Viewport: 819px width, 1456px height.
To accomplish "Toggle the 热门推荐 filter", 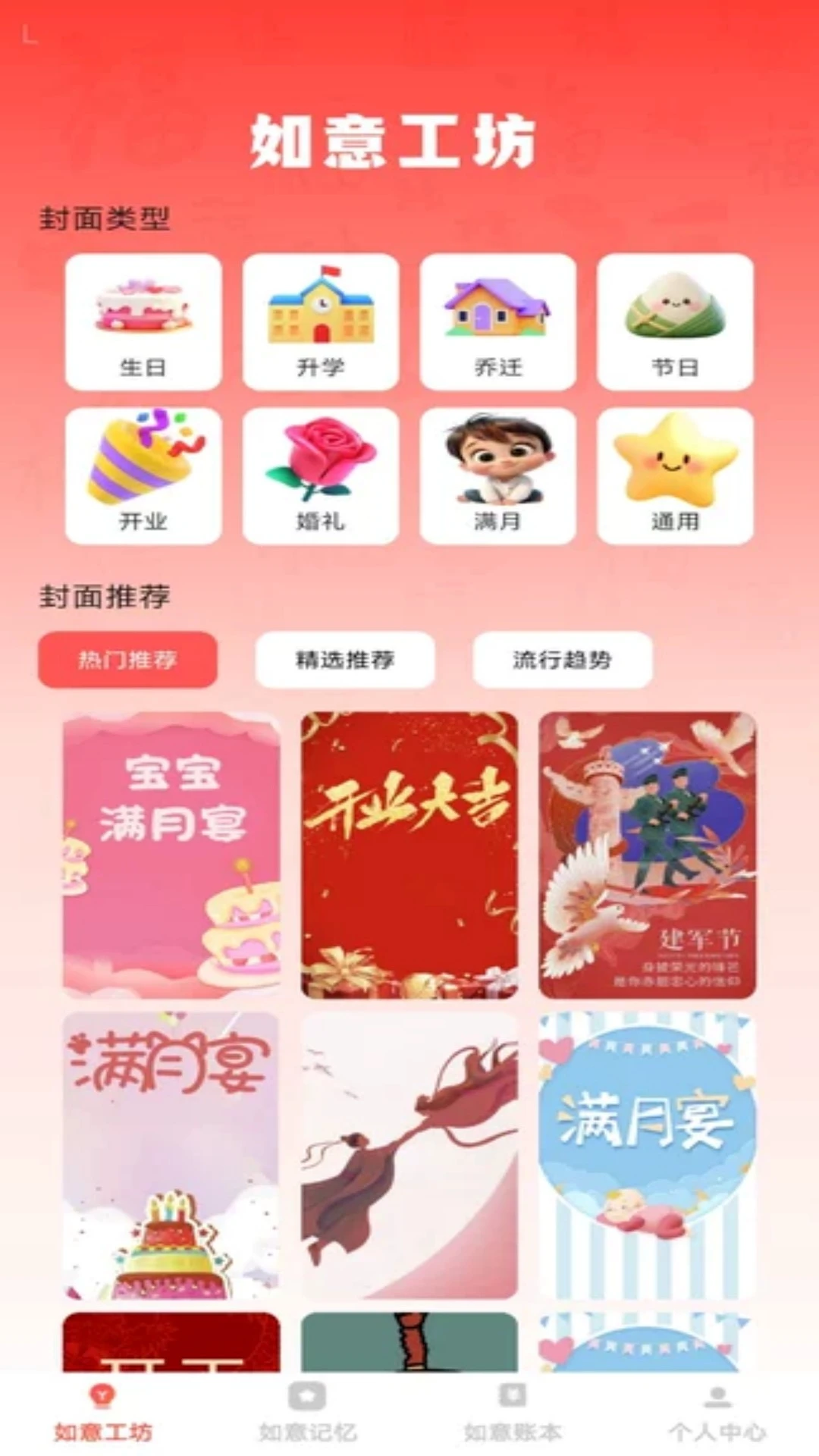I will 127,660.
